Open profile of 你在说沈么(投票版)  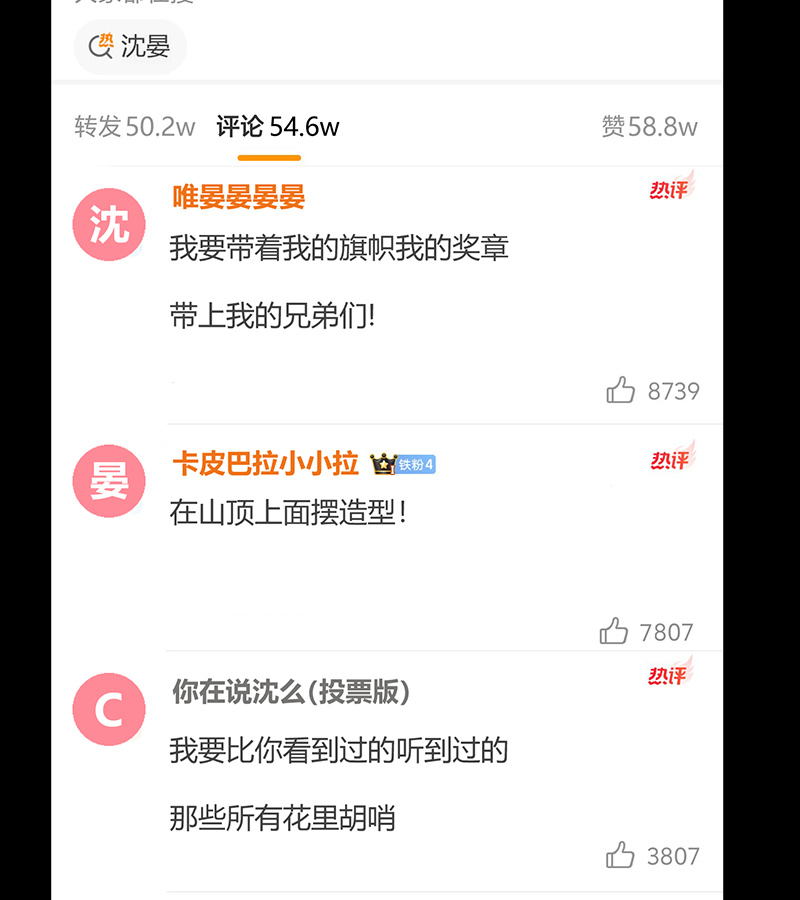pyautogui.click(x=291, y=692)
